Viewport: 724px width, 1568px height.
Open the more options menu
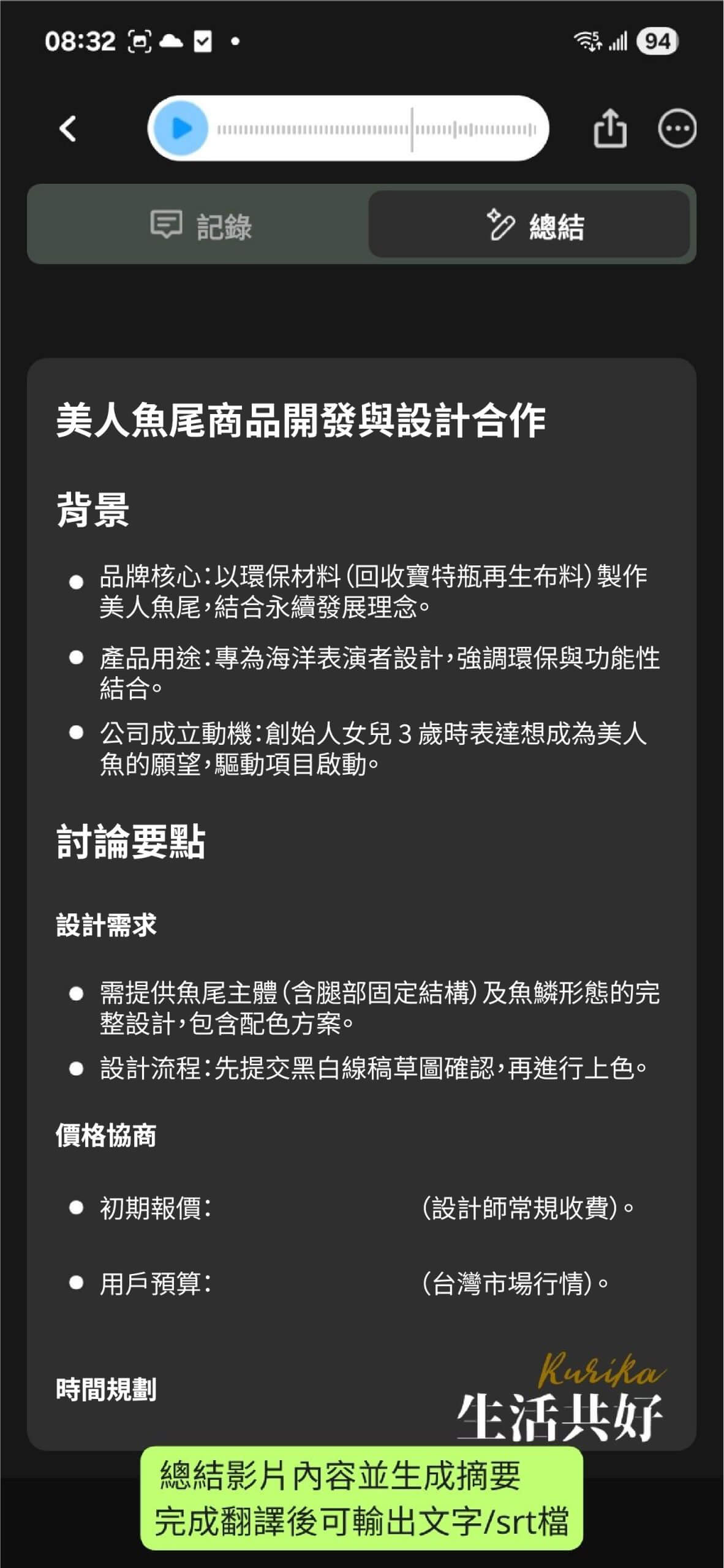677,129
